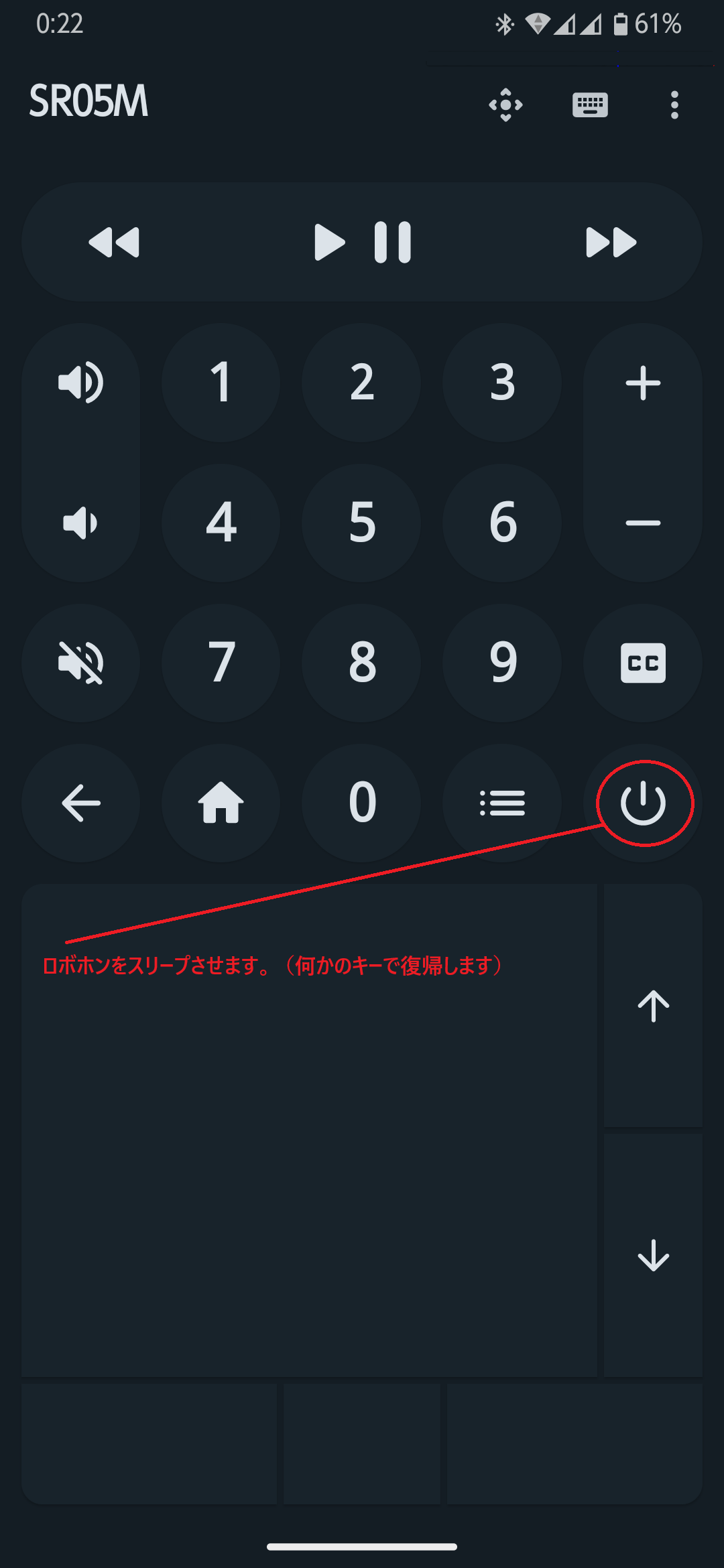
Task: Lower the volume with the speaker-down button
Action: tap(80, 523)
